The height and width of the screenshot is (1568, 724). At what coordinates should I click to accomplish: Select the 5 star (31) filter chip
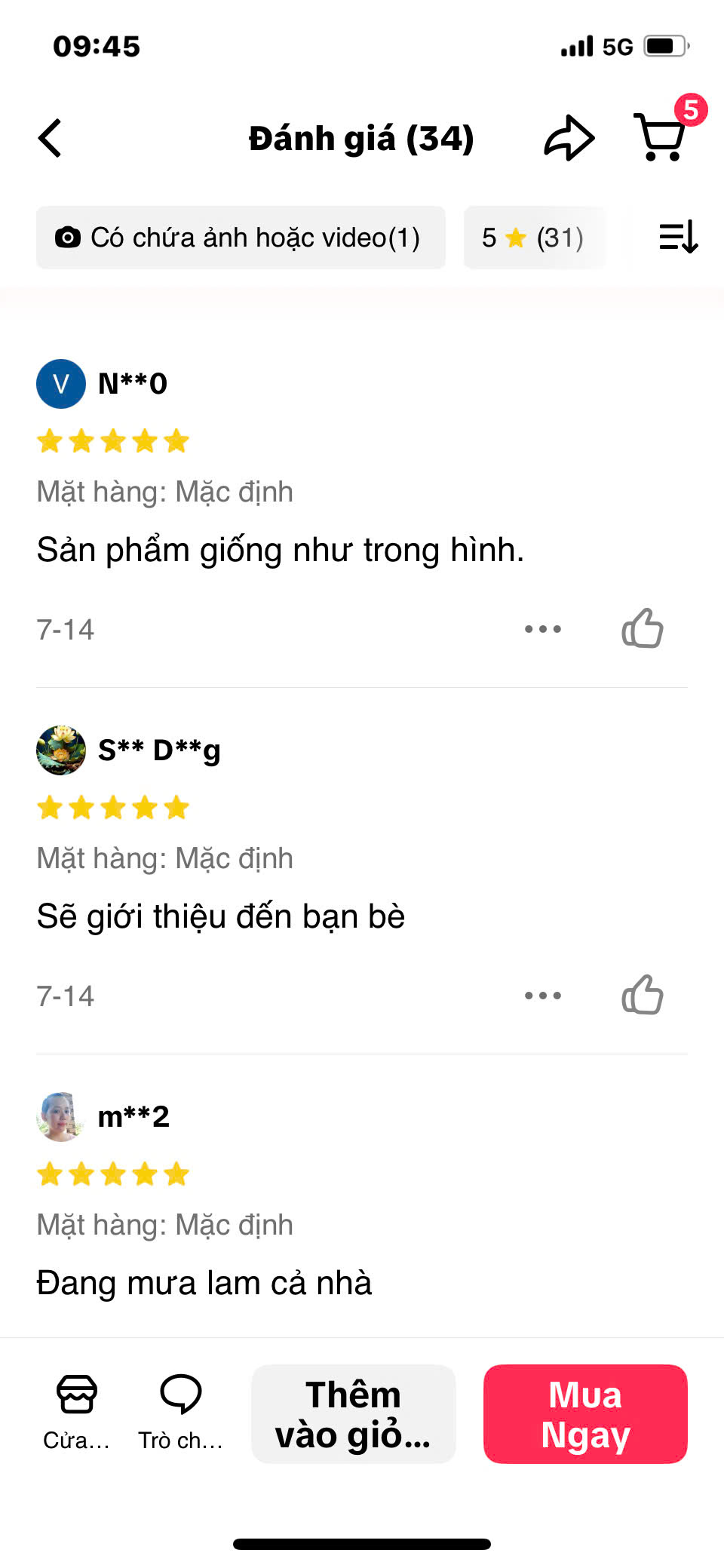point(533,238)
